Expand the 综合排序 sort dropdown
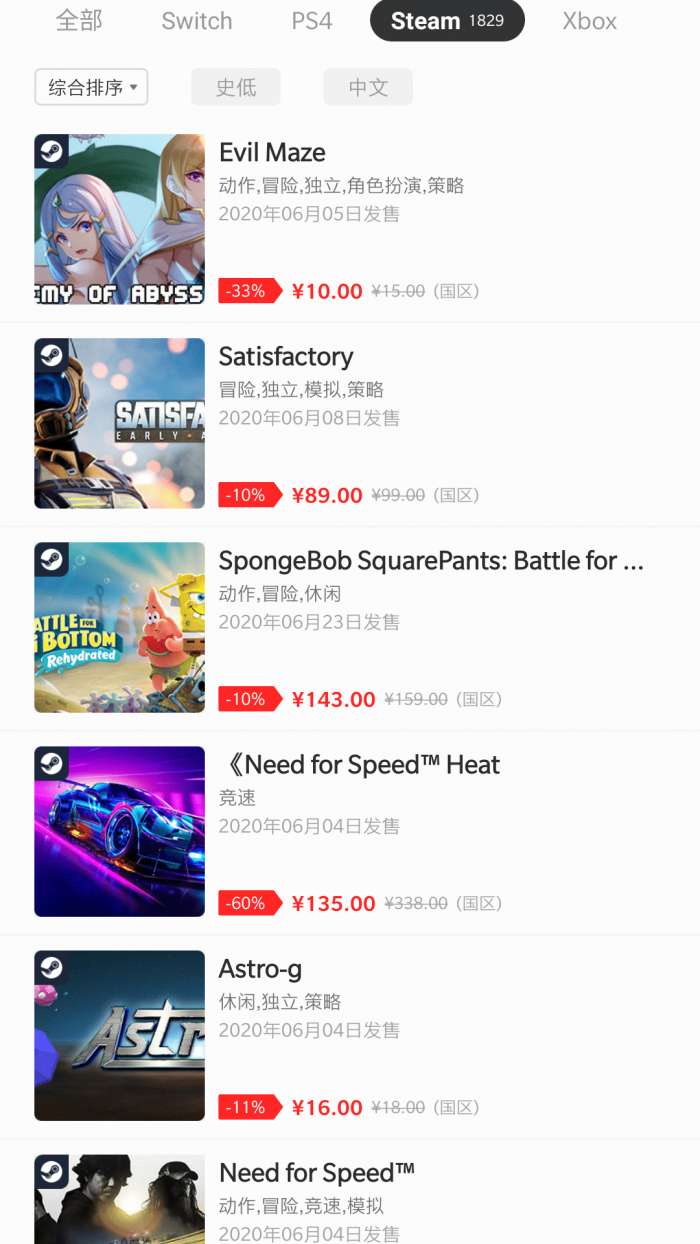This screenshot has height=1244, width=700. pyautogui.click(x=92, y=87)
